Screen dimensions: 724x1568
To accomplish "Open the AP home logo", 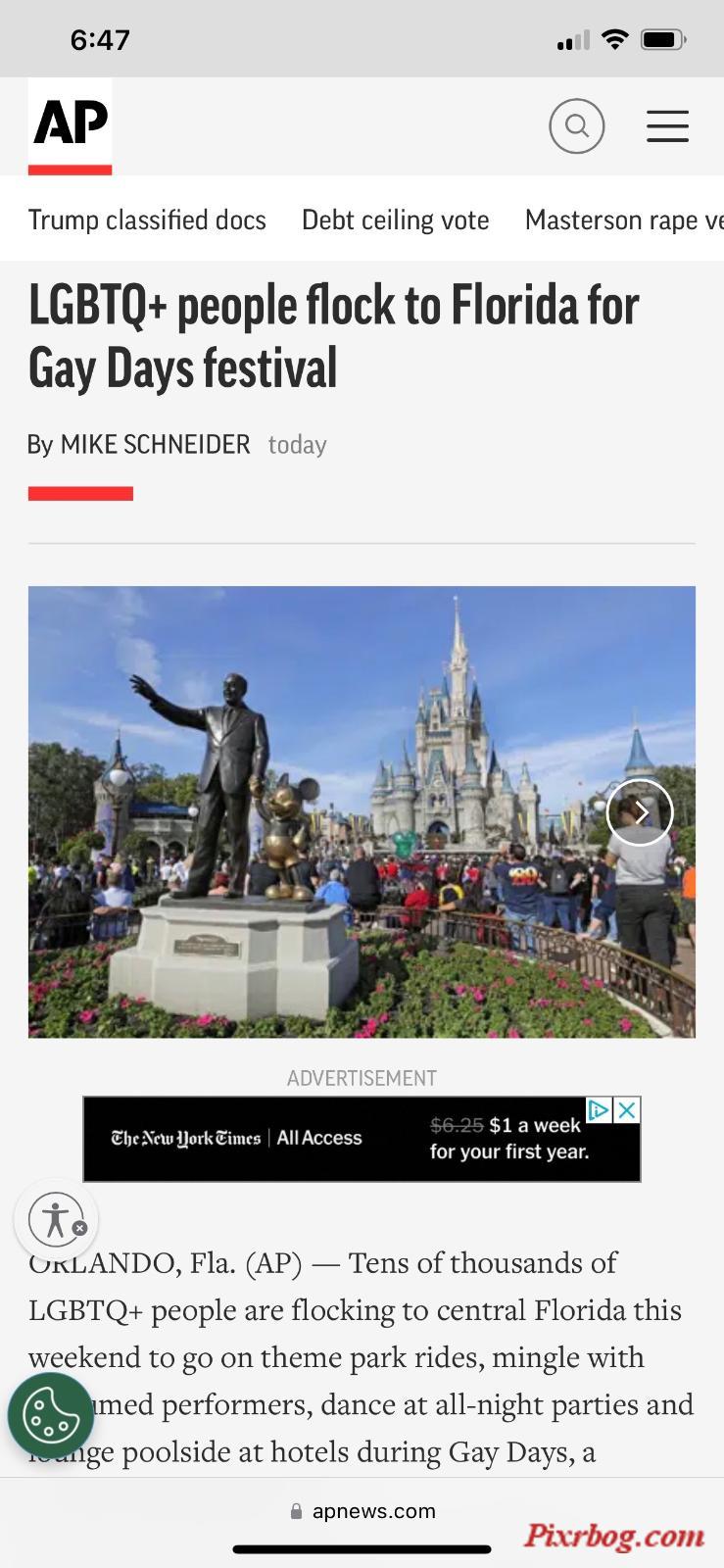I will tap(70, 127).
